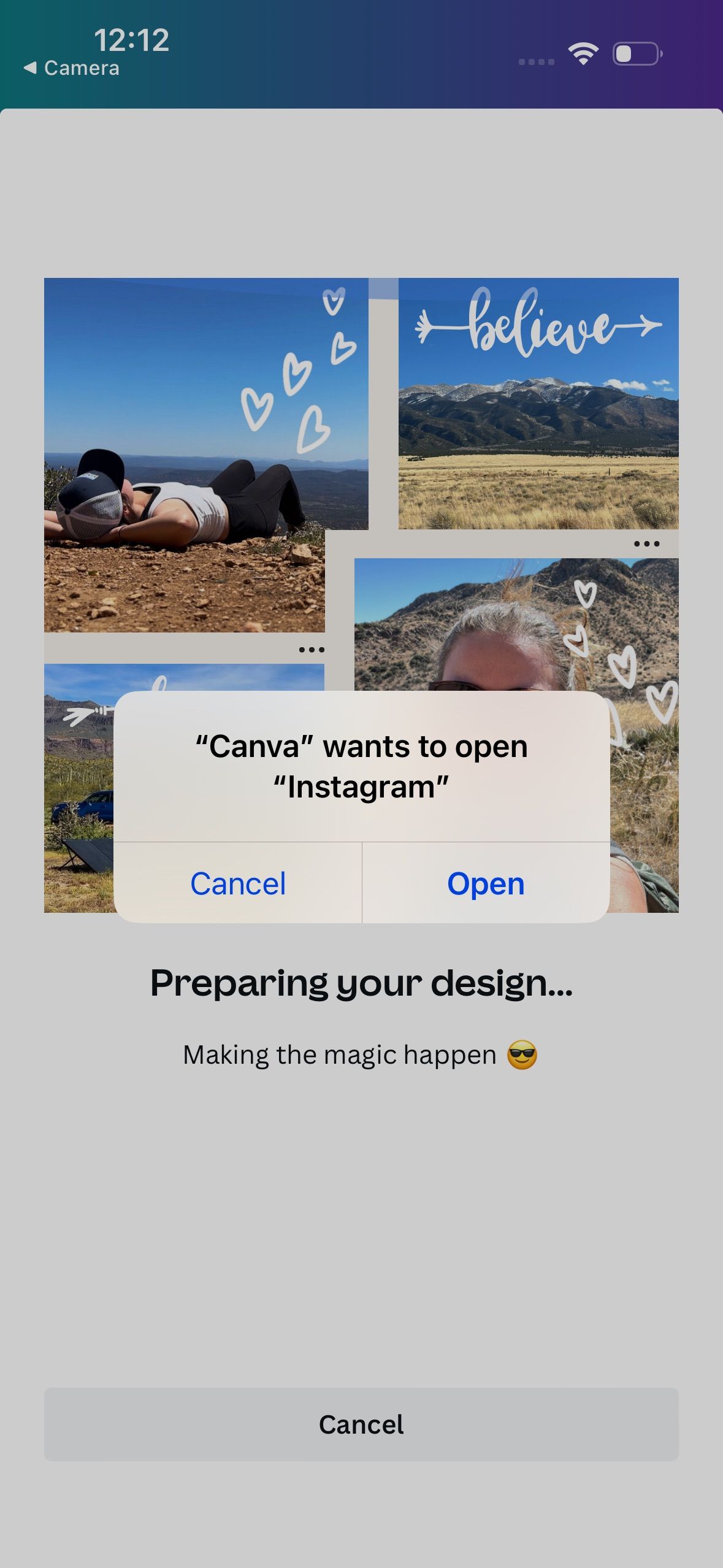Image resolution: width=723 pixels, height=1568 pixels.
Task: Cancel the Instagram open request
Action: 238,883
